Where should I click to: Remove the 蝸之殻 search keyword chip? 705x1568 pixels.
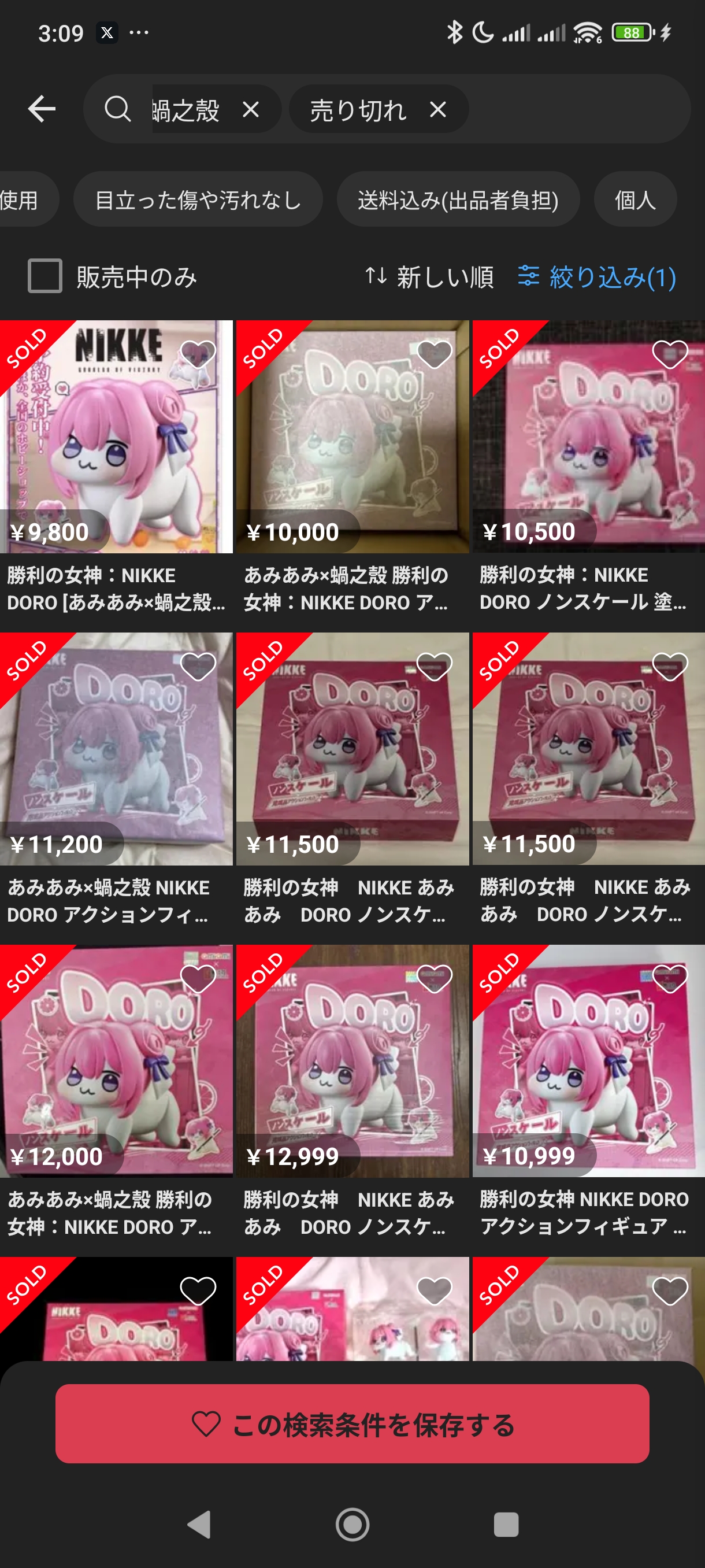pos(251,110)
